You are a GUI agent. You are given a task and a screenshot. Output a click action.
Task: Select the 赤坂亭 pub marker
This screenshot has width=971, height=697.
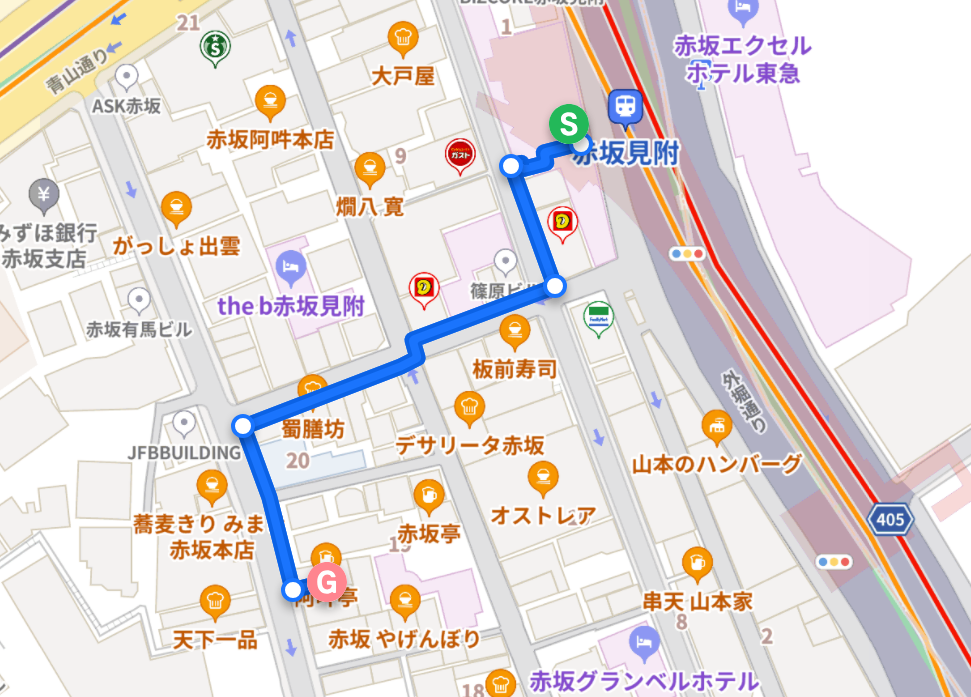(428, 495)
